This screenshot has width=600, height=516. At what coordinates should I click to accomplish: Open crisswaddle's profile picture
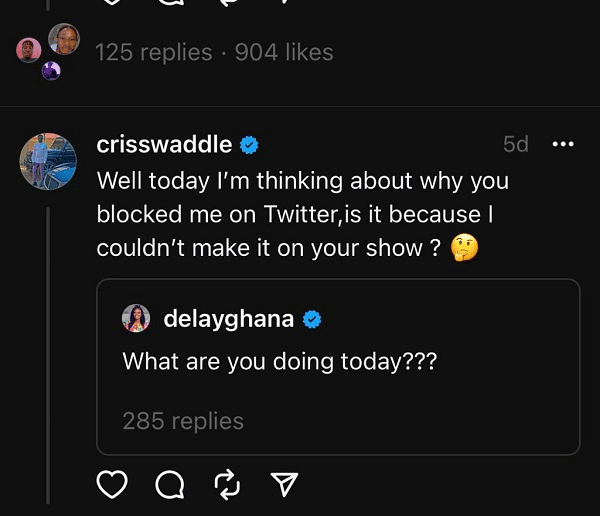[x=48, y=161]
